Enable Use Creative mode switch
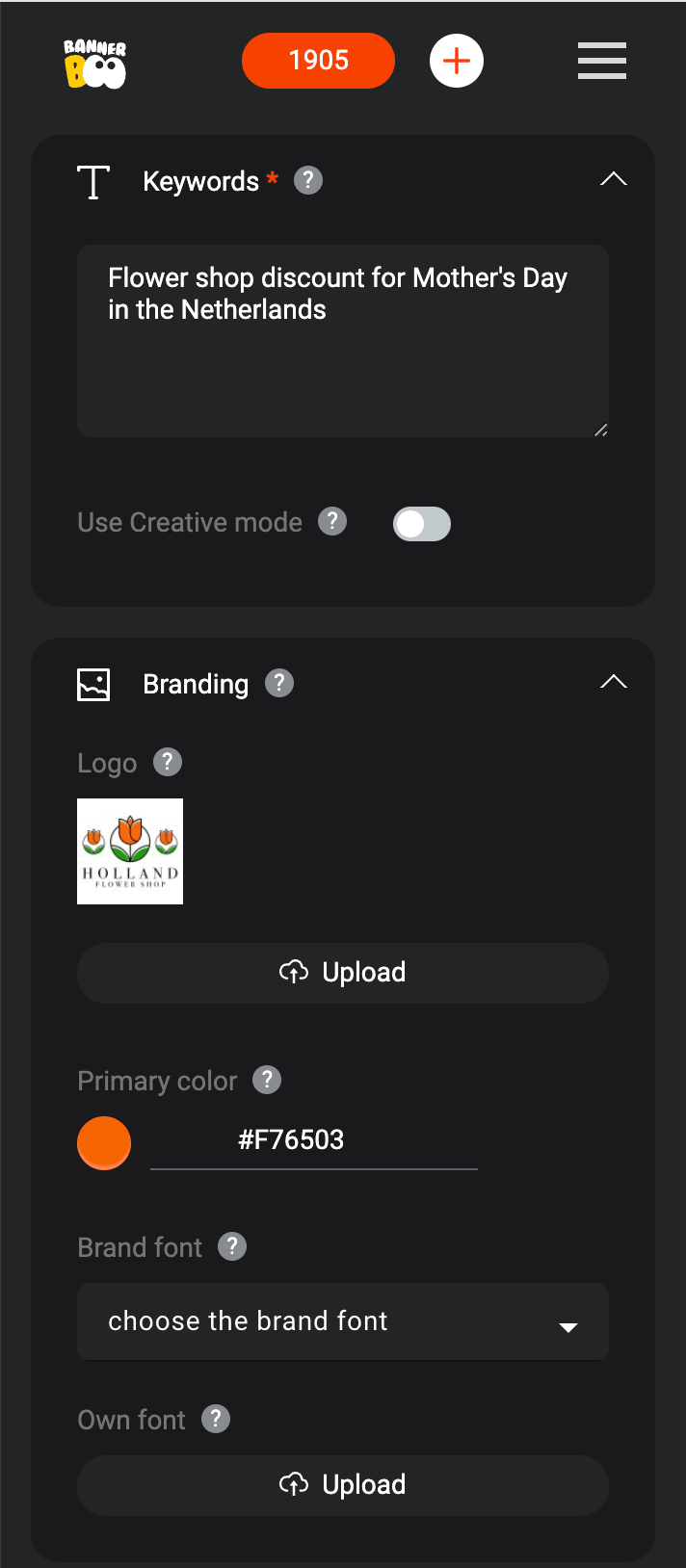 point(422,524)
